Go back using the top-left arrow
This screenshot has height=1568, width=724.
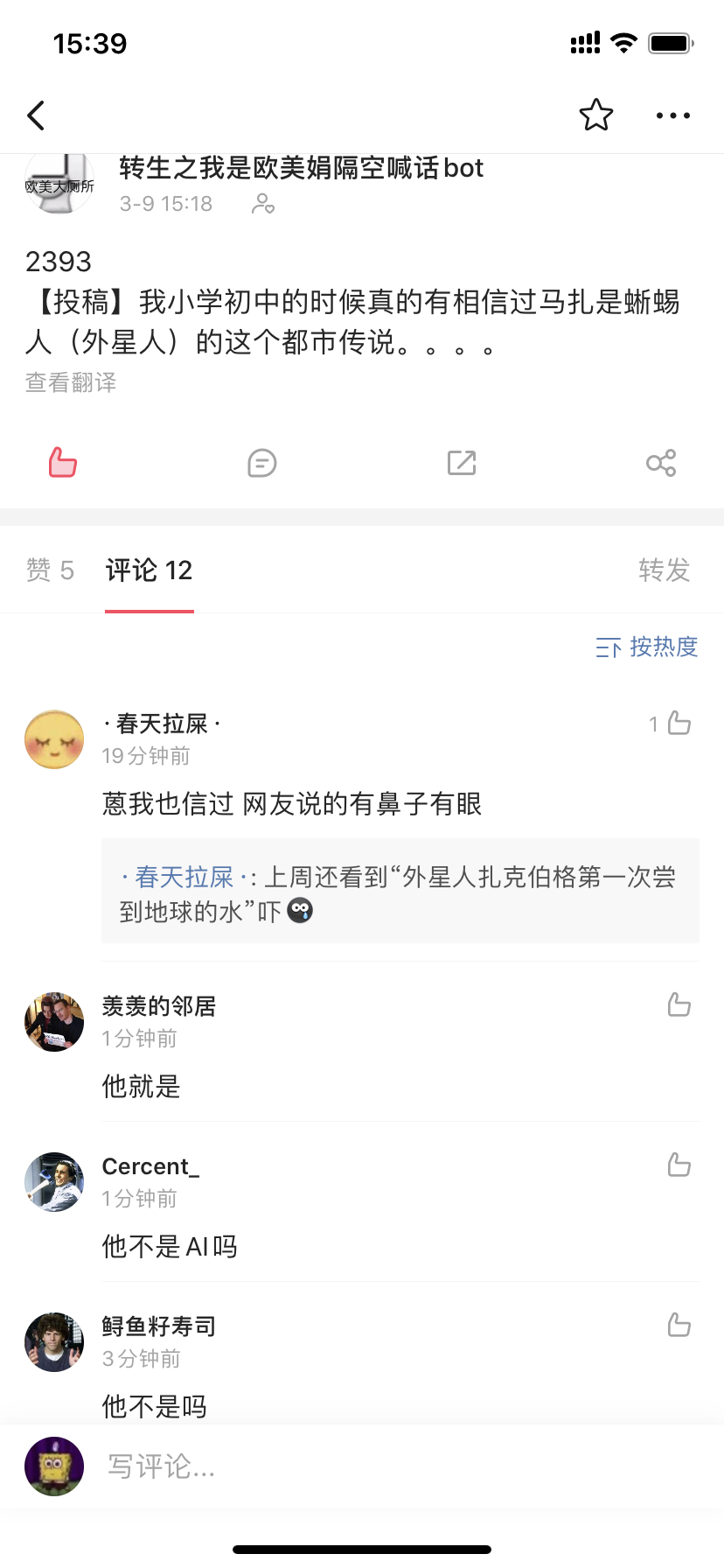[37, 115]
